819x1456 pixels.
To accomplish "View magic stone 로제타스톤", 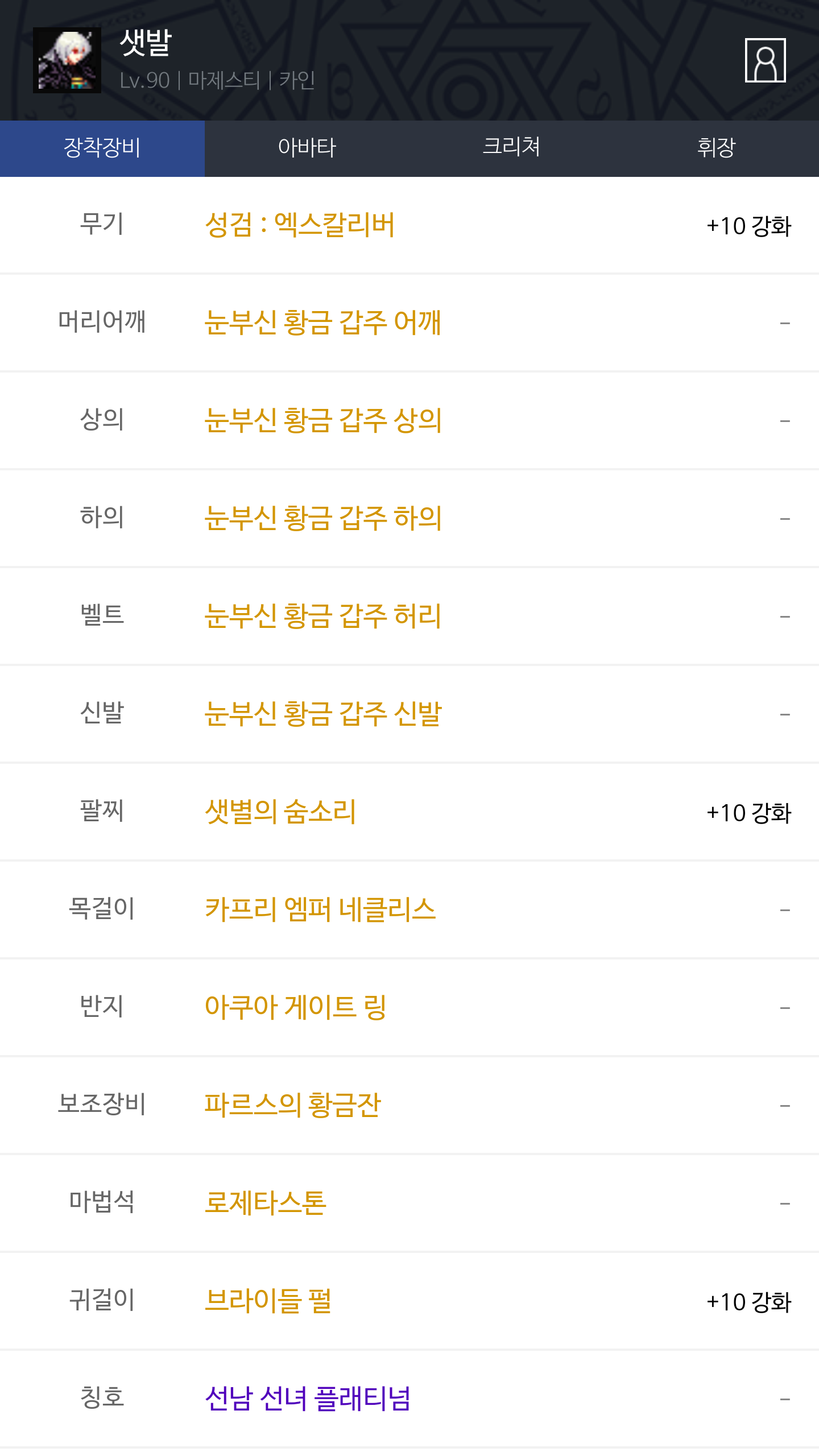I will [266, 1203].
